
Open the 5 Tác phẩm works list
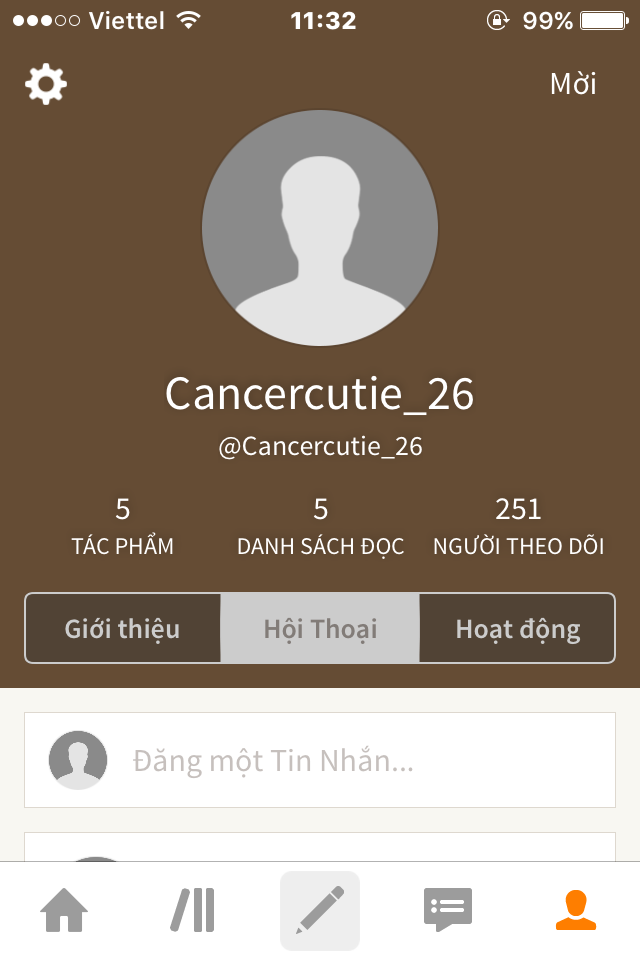122,526
